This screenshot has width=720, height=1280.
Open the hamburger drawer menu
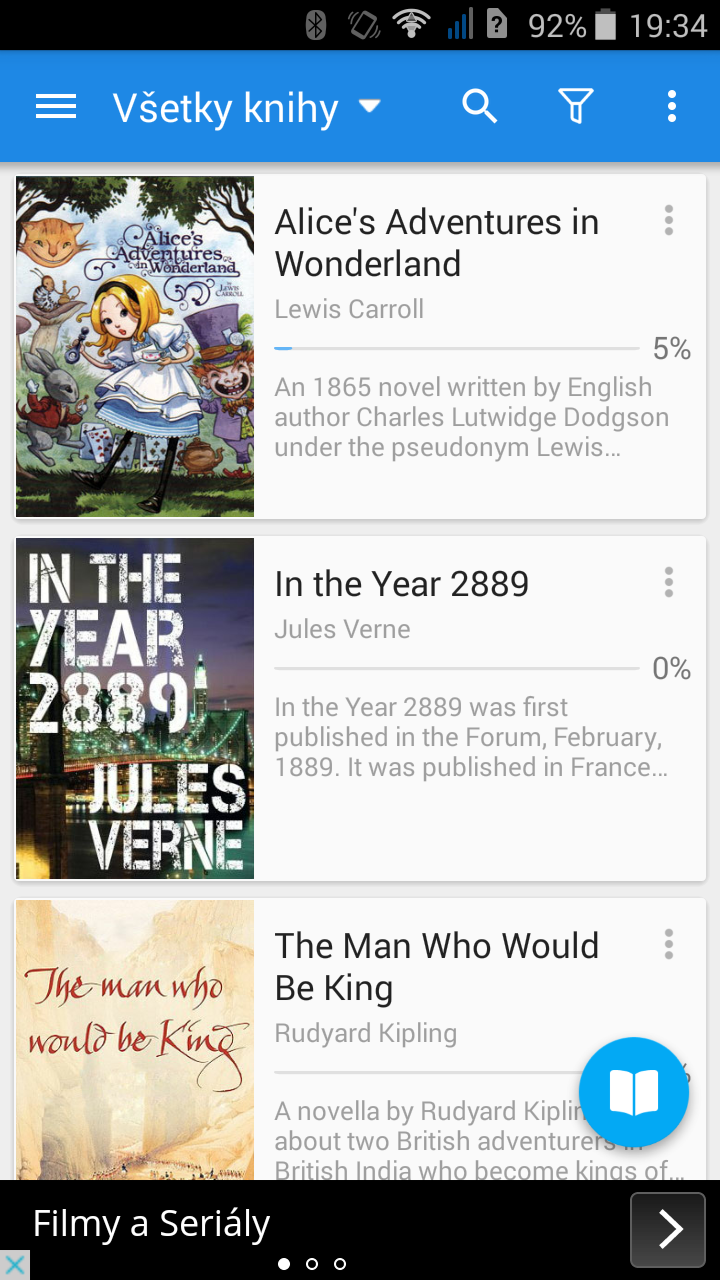(56, 107)
